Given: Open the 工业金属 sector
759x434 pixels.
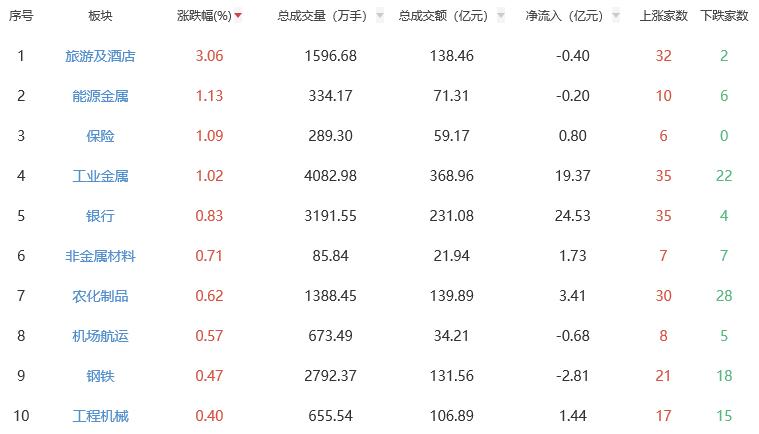Looking at the screenshot, I should point(100,176).
